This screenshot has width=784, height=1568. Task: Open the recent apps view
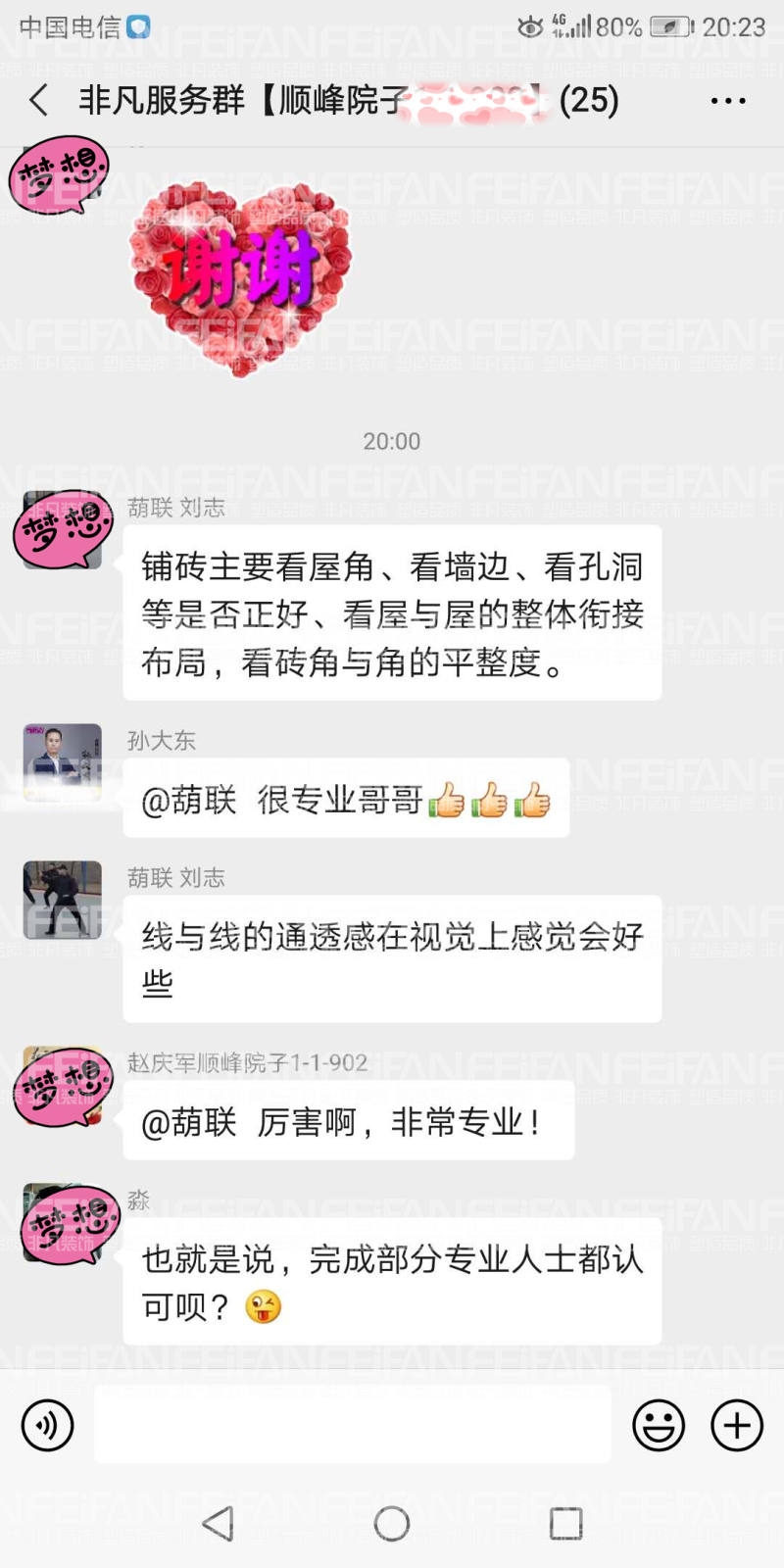tap(565, 1523)
